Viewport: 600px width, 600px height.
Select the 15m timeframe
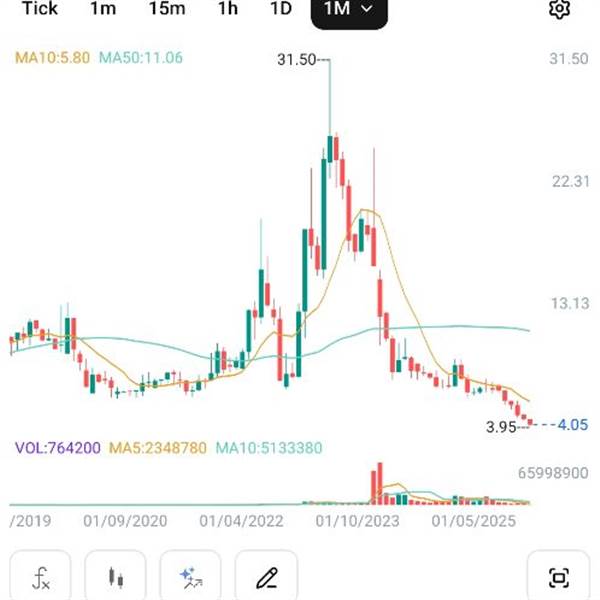coord(167,8)
